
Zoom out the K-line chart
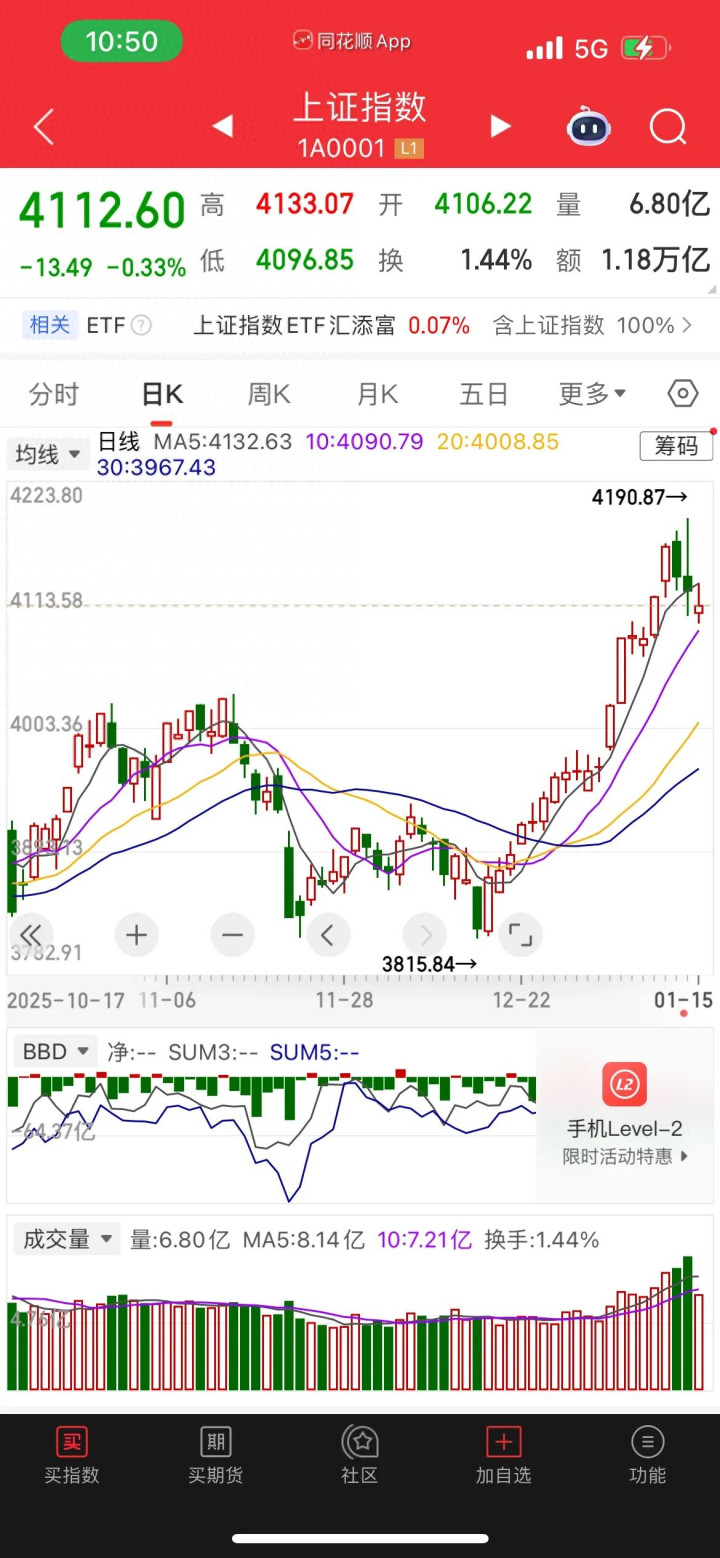[x=232, y=935]
